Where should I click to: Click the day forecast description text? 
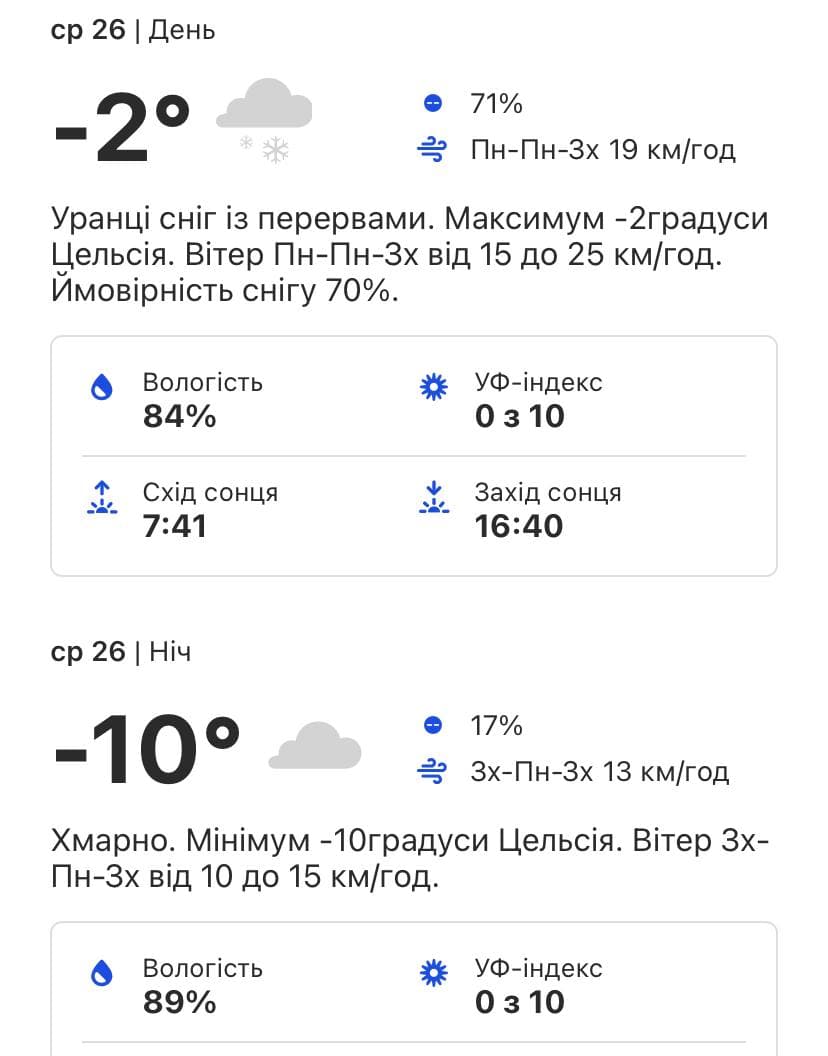(413, 252)
